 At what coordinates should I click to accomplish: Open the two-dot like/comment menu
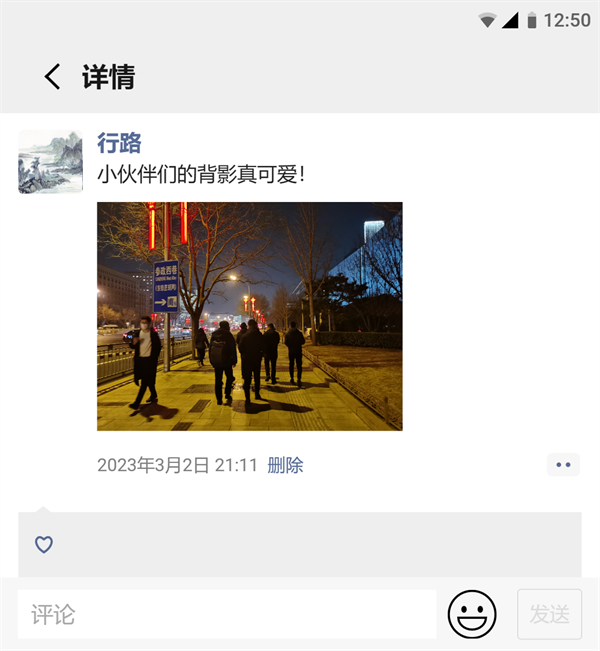pyautogui.click(x=563, y=465)
